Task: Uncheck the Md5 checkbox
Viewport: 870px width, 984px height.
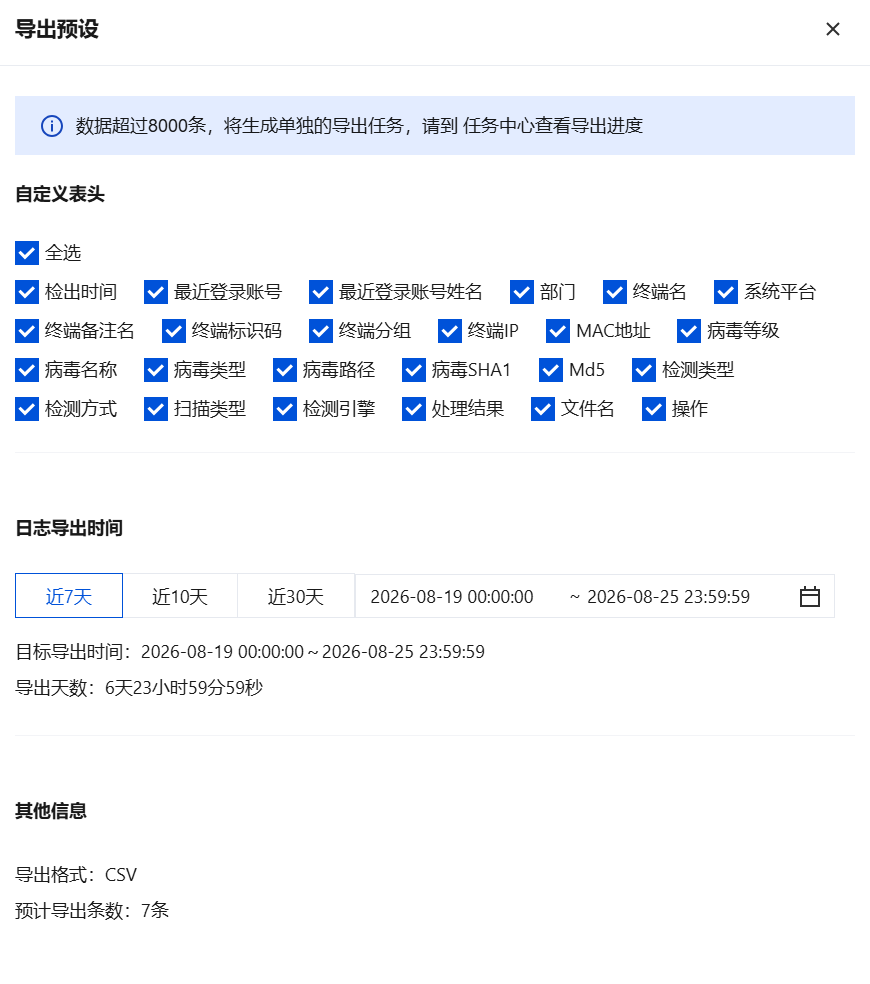Action: point(551,370)
